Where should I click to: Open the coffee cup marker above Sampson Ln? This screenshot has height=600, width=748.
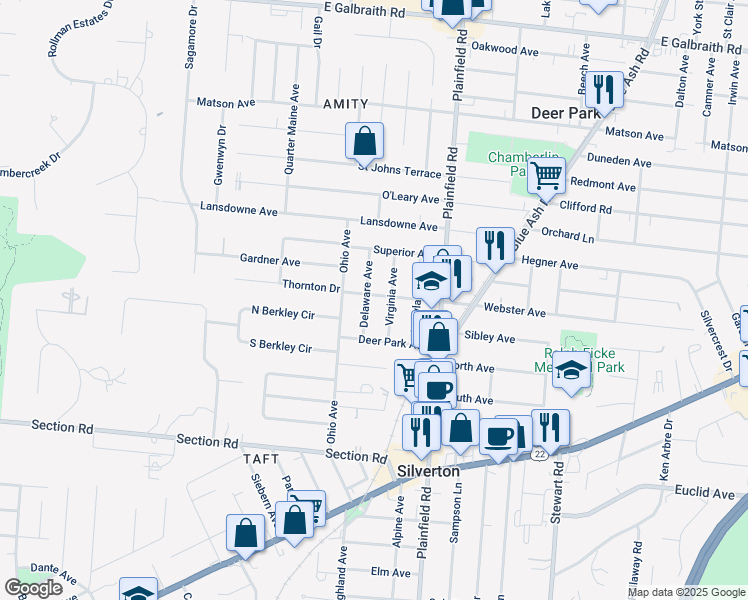(x=499, y=437)
